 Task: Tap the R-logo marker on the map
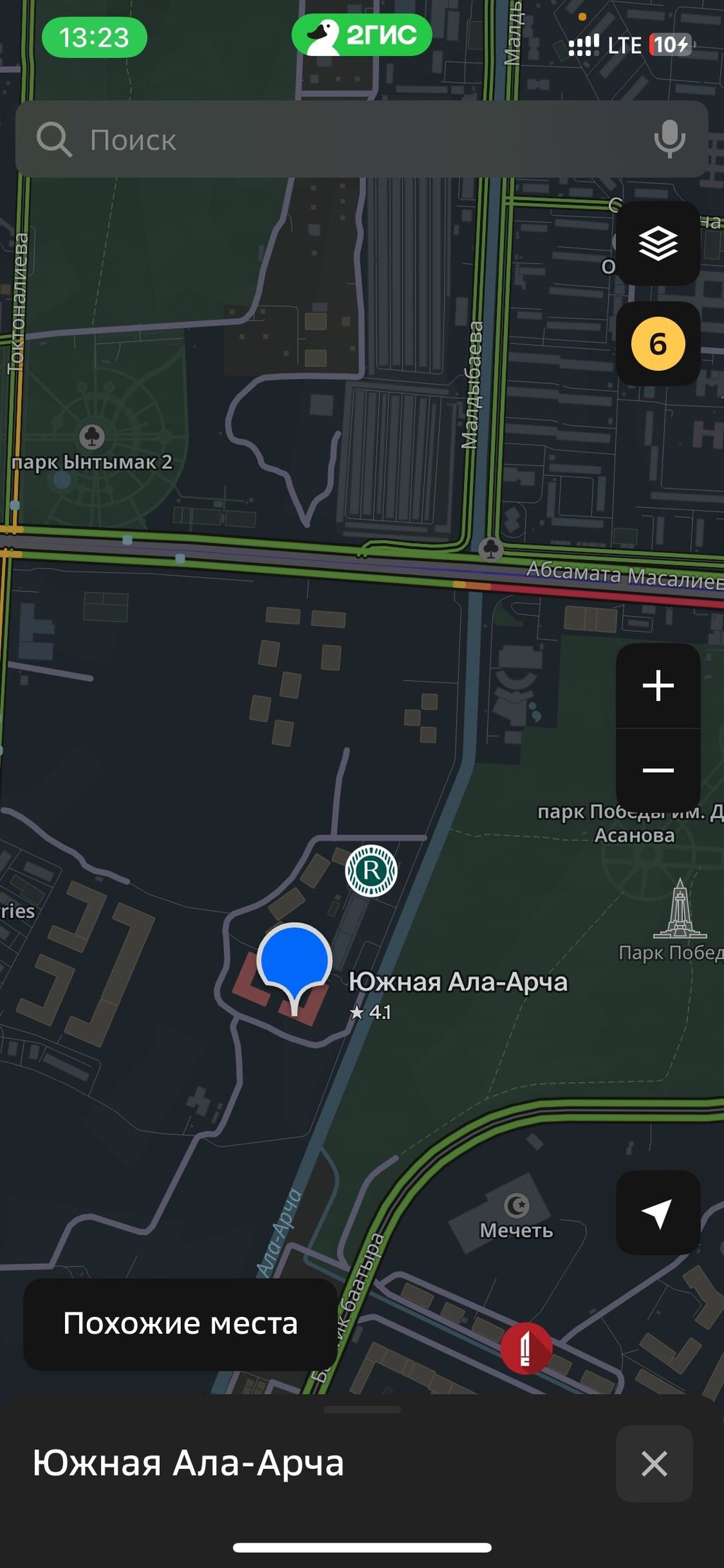pos(371,871)
